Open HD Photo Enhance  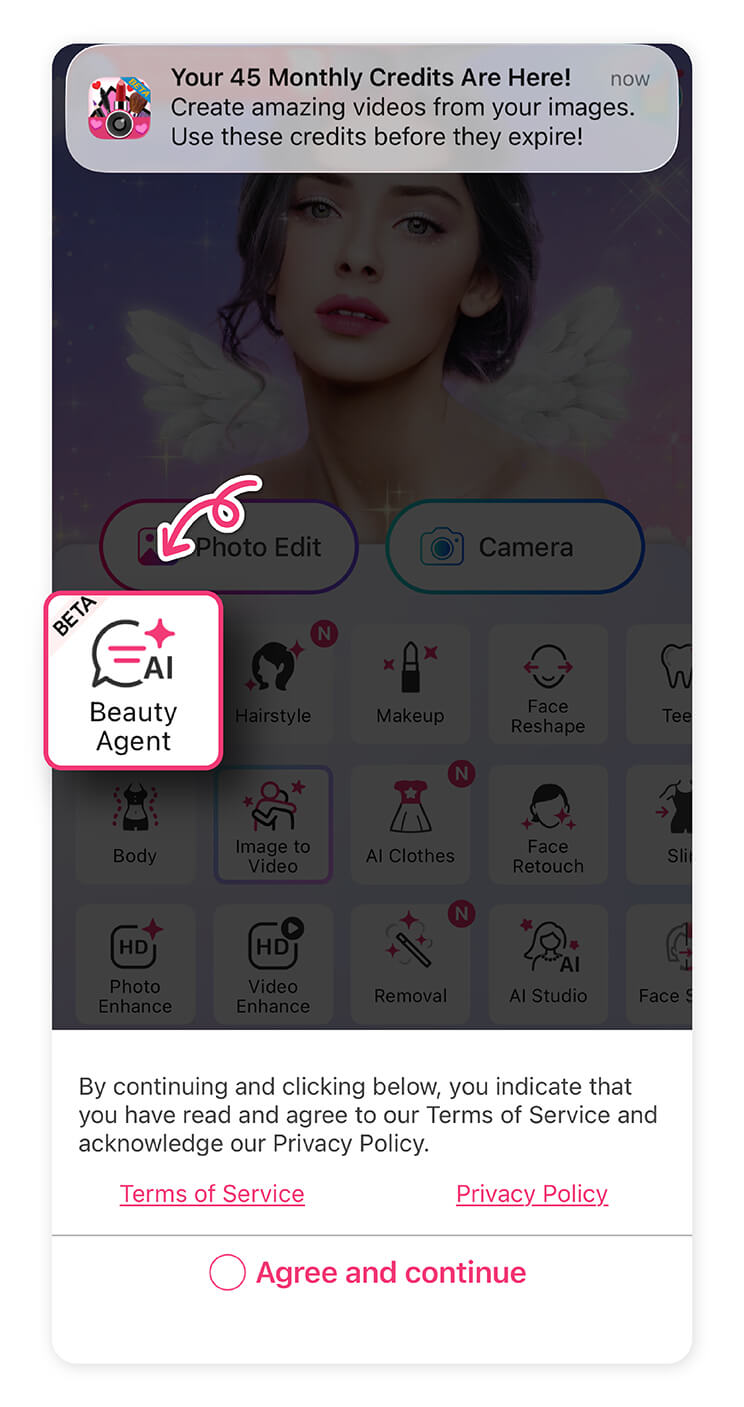coord(135,963)
